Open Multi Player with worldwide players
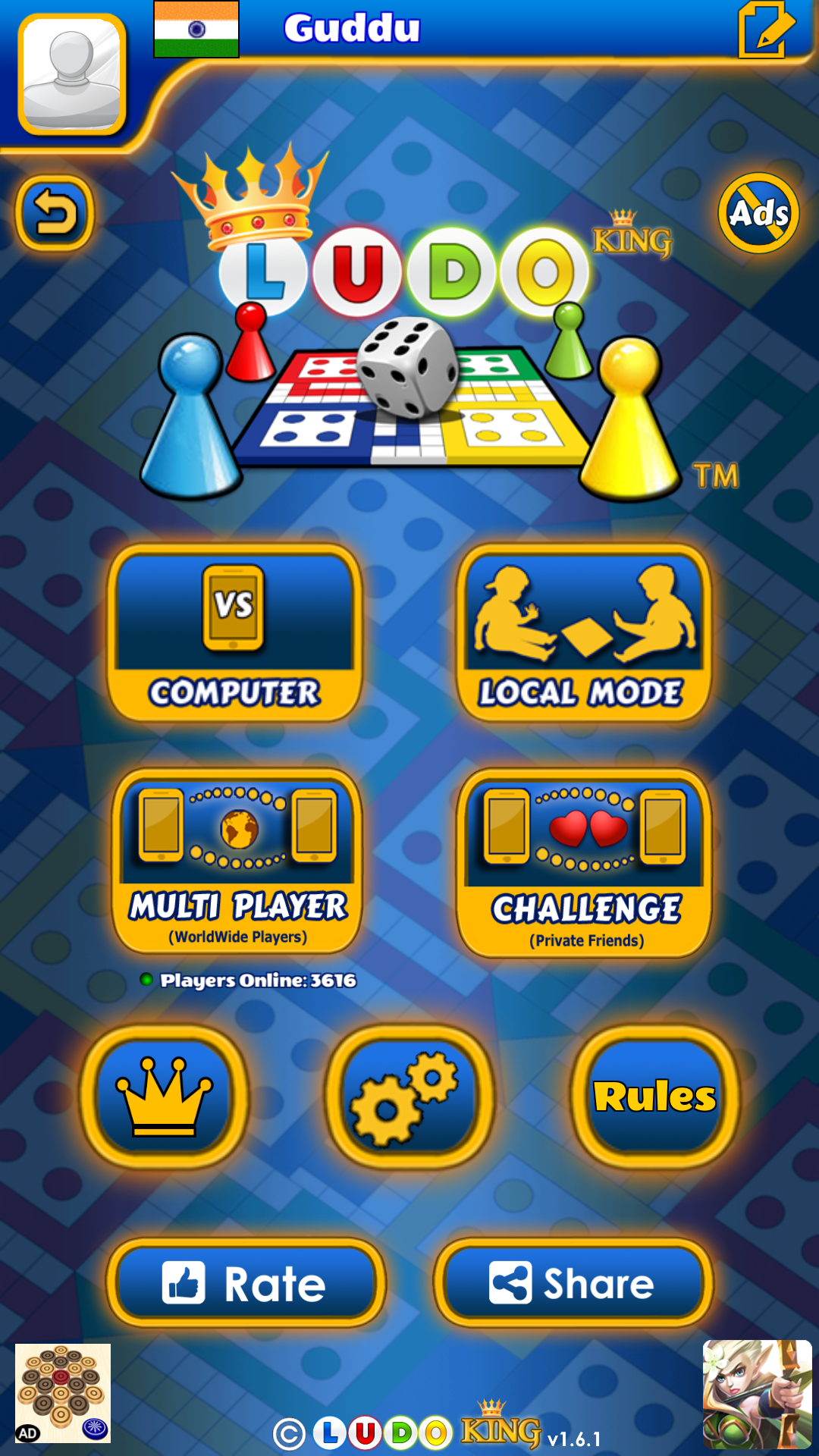This screenshot has height=1456, width=819. tap(237, 861)
